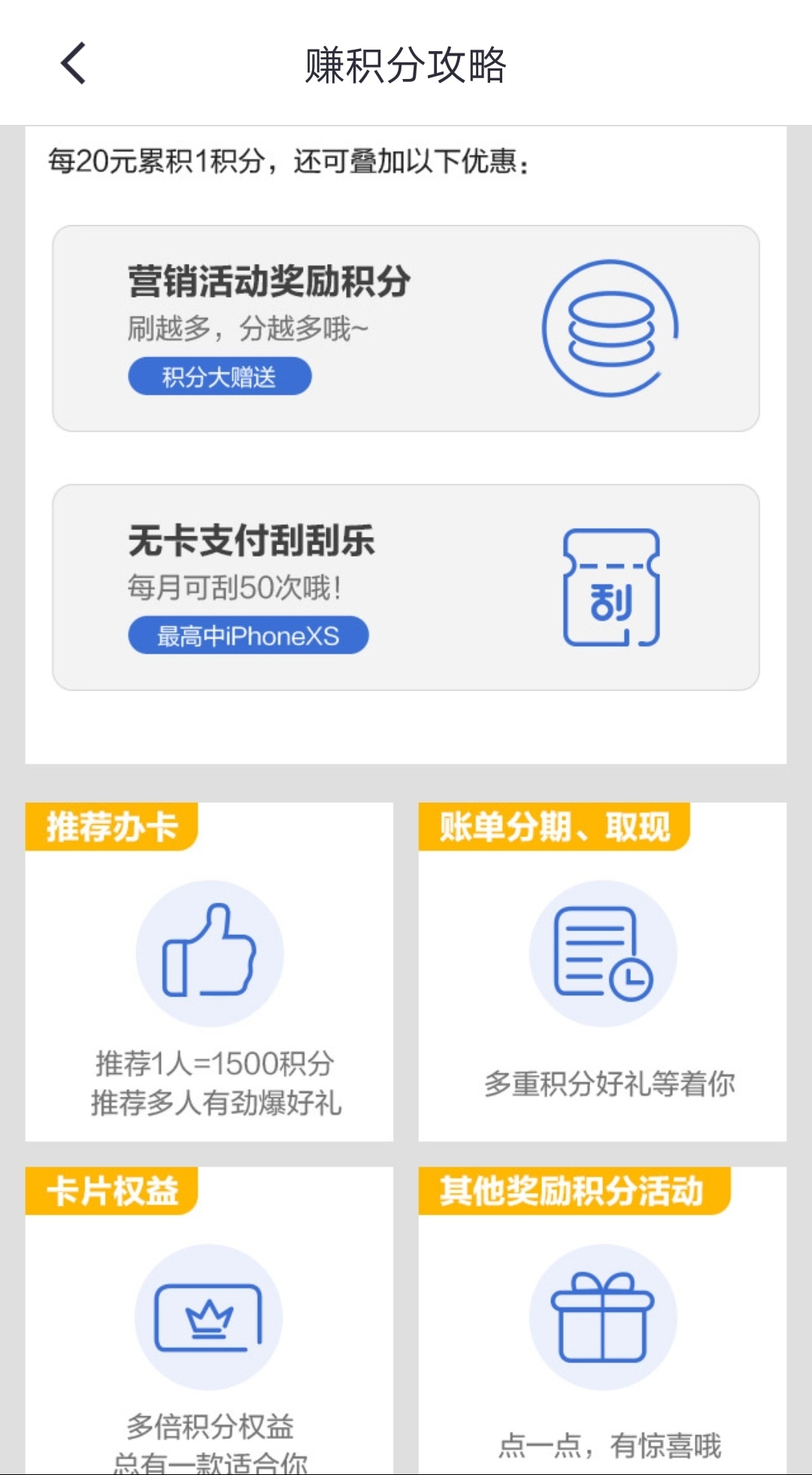The height and width of the screenshot is (1475, 812).
Task: Open the 卡片权益 tile
Action: click(209, 1321)
